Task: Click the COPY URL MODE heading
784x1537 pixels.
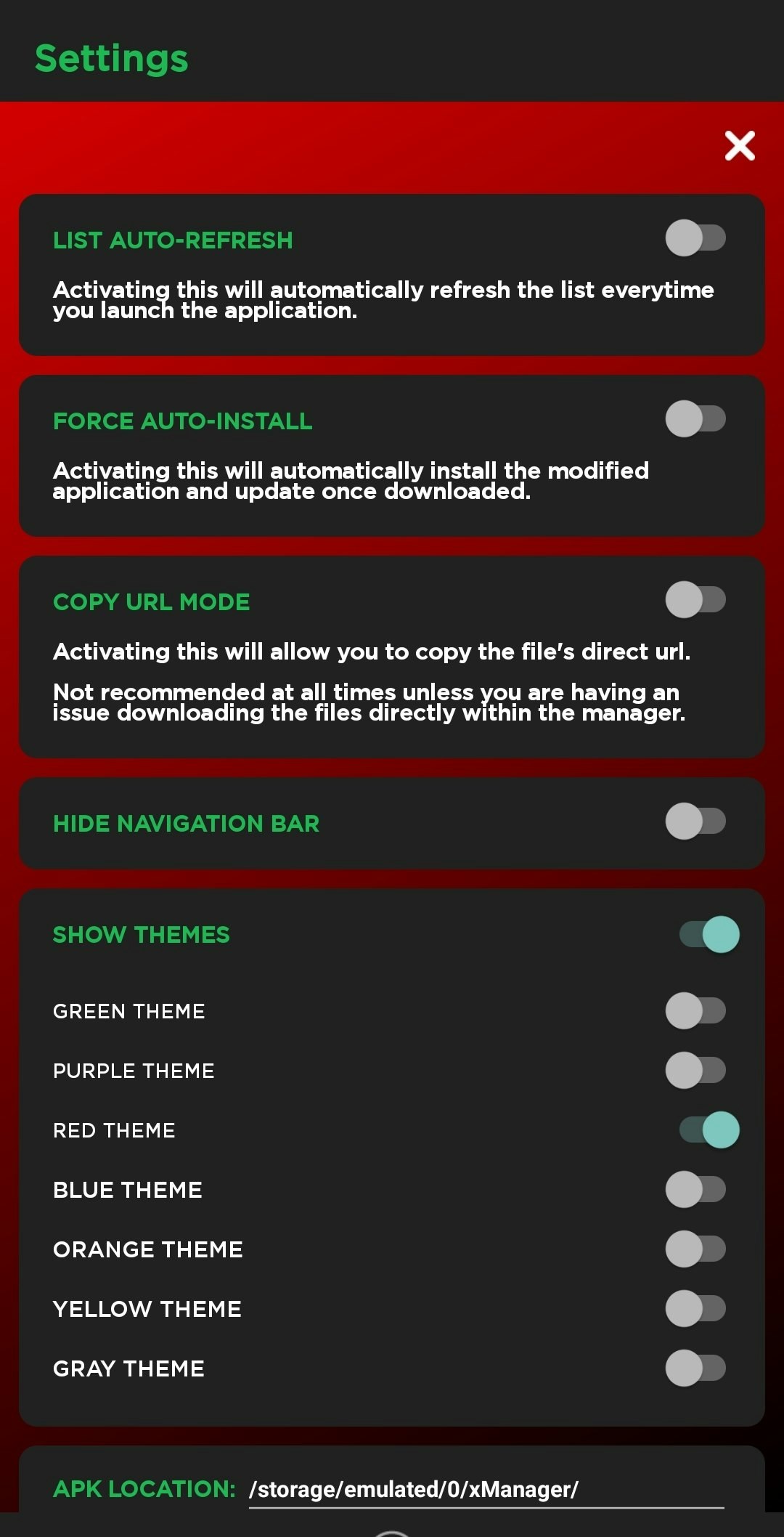Action: tap(150, 601)
